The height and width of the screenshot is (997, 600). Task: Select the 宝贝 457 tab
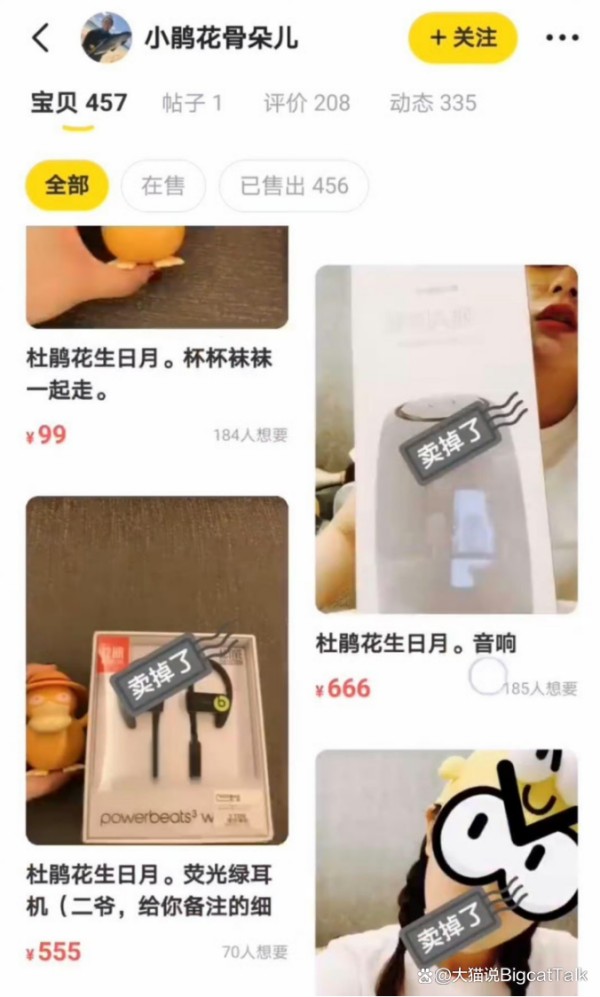[79, 103]
